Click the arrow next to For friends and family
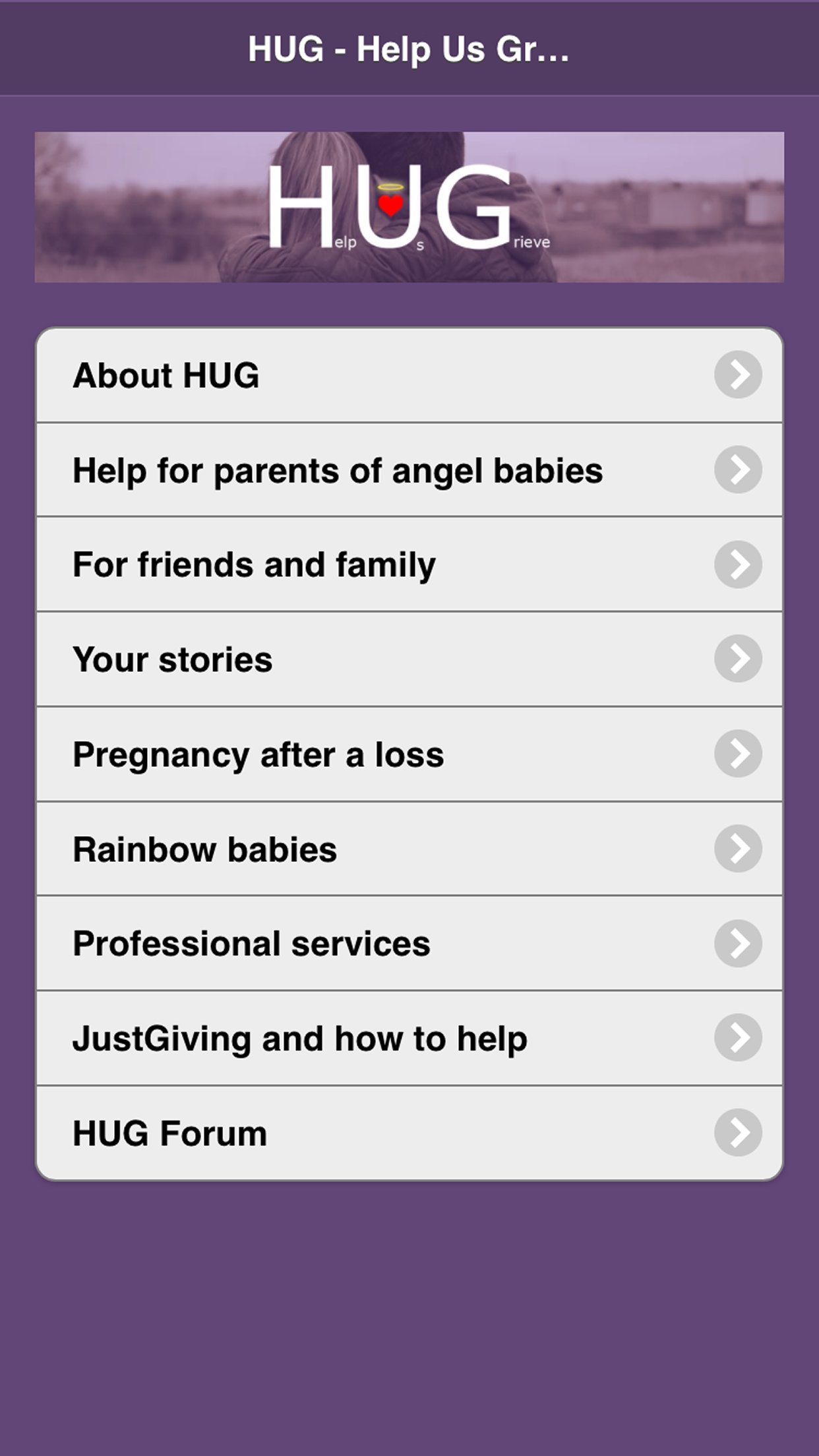This screenshot has width=819, height=1456. [x=737, y=564]
